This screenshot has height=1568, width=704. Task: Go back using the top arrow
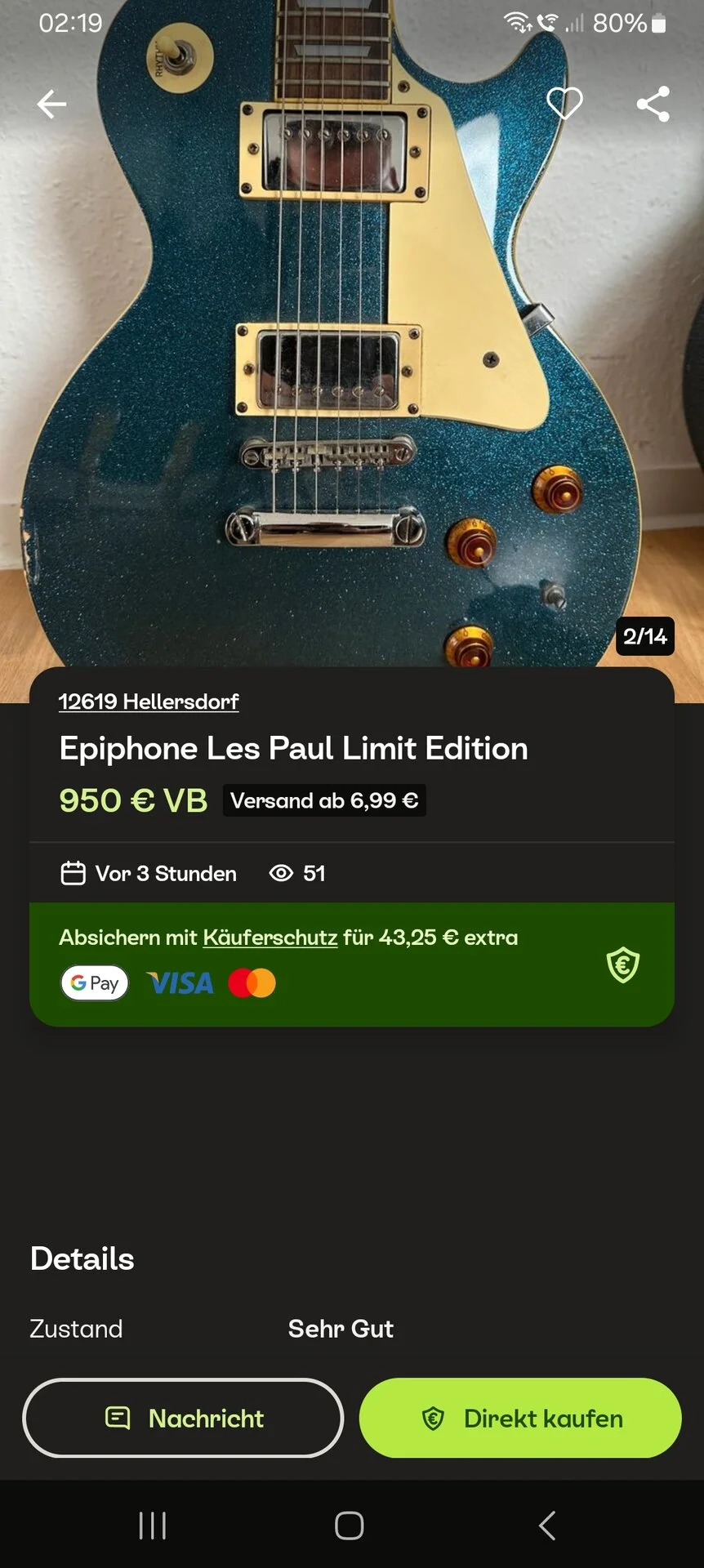[x=51, y=104]
